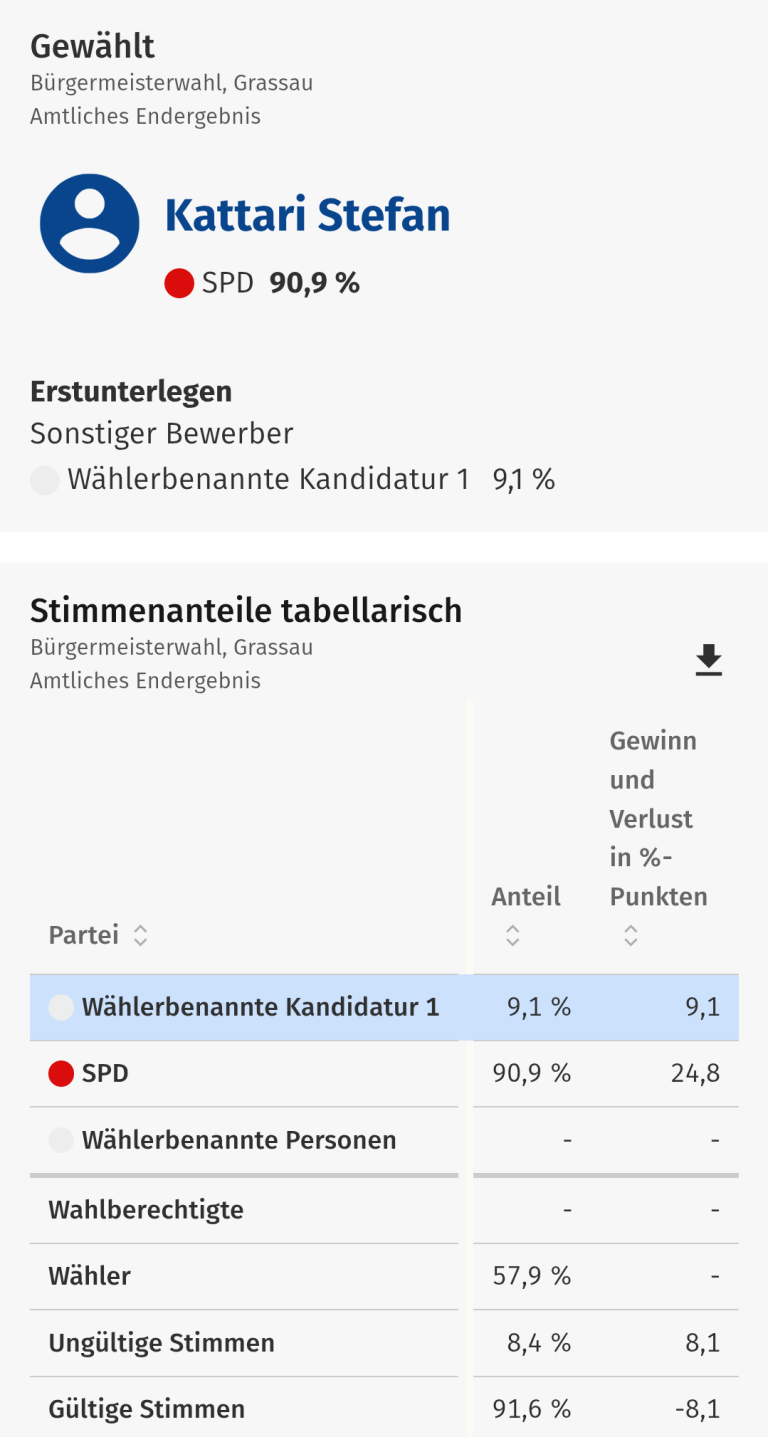This screenshot has width=768, height=1437.
Task: Click the sort arrows icon next to Partei
Action: 140,935
